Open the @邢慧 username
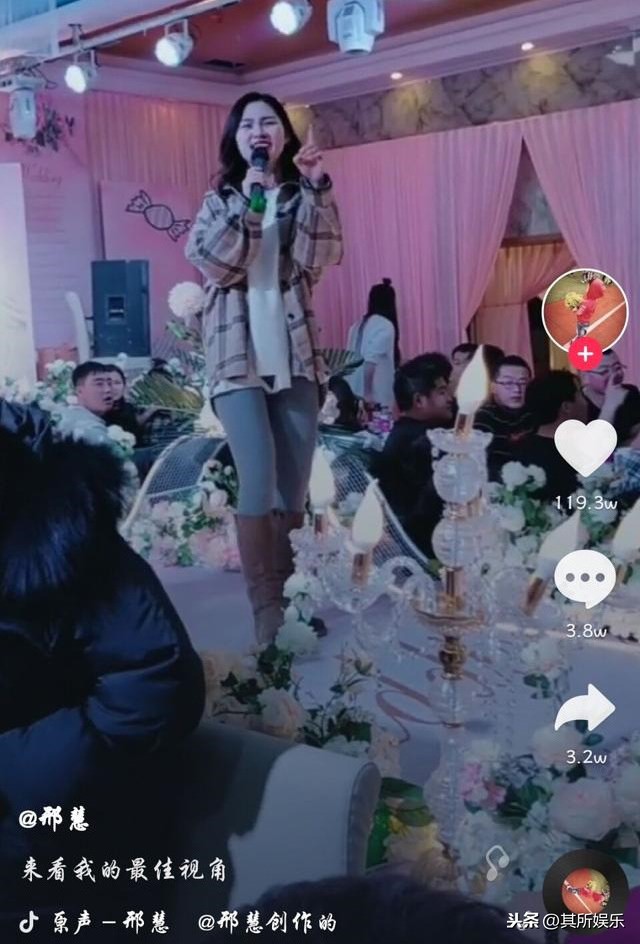The height and width of the screenshot is (944, 640). [54, 820]
